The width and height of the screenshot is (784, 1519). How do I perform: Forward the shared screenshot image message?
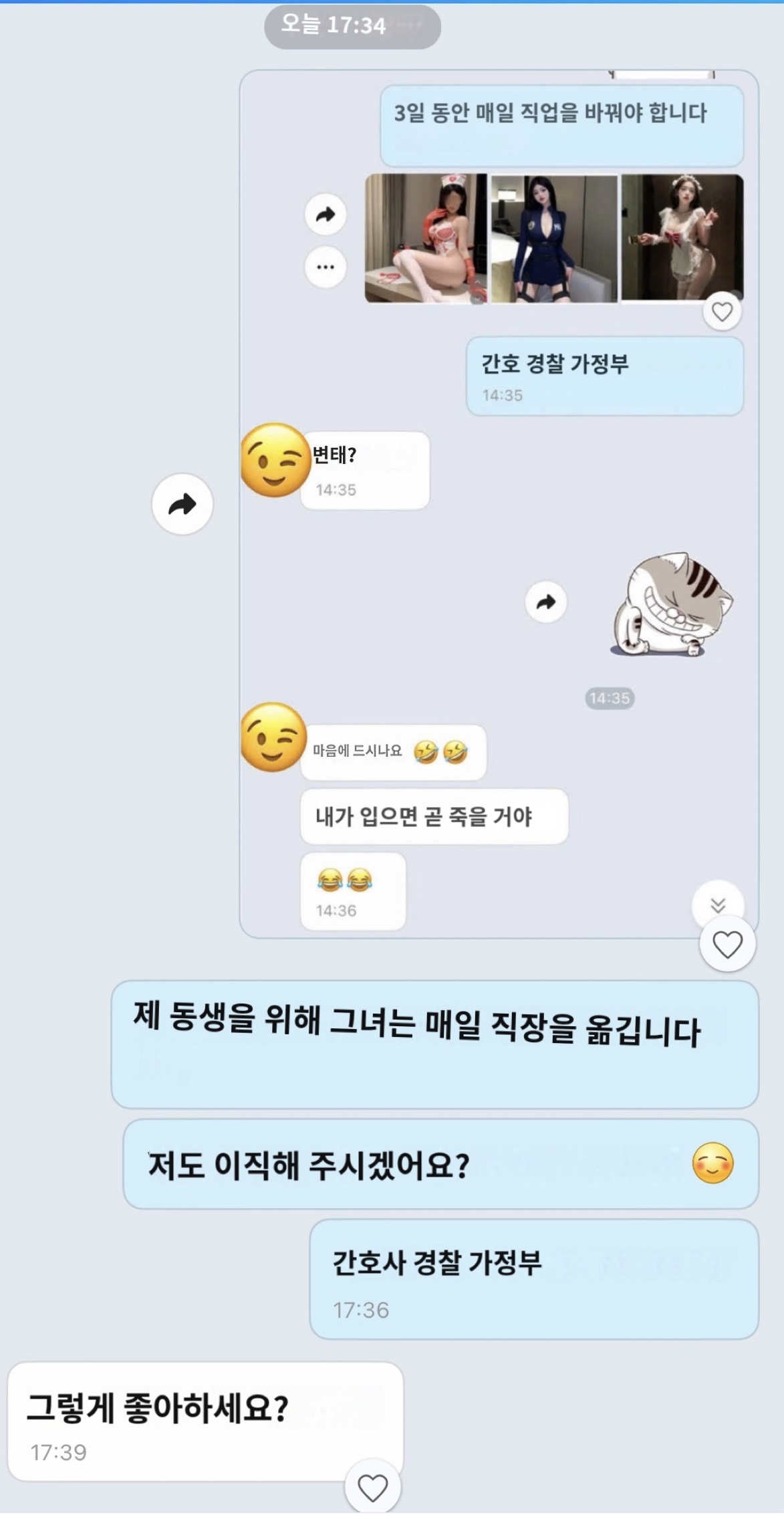(182, 504)
